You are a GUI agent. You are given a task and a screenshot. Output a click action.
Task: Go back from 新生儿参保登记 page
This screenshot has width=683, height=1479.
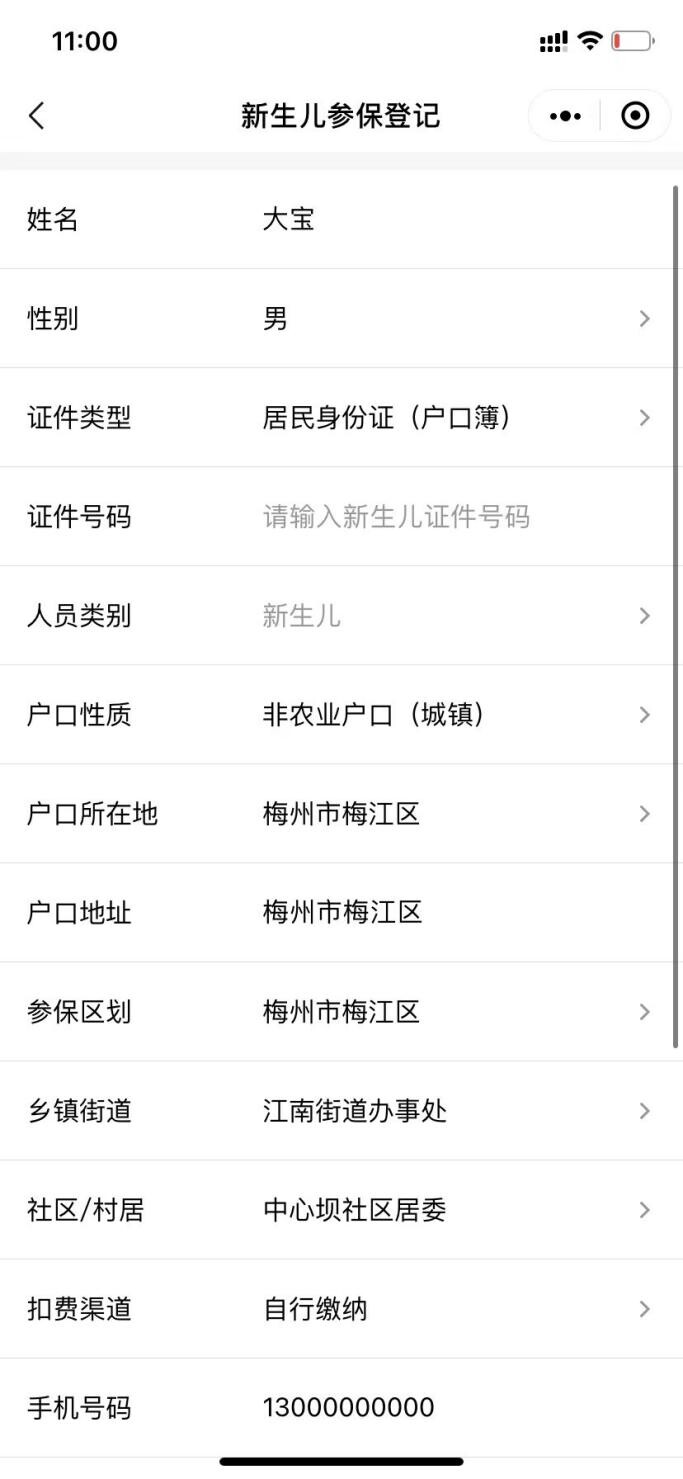click(x=37, y=116)
